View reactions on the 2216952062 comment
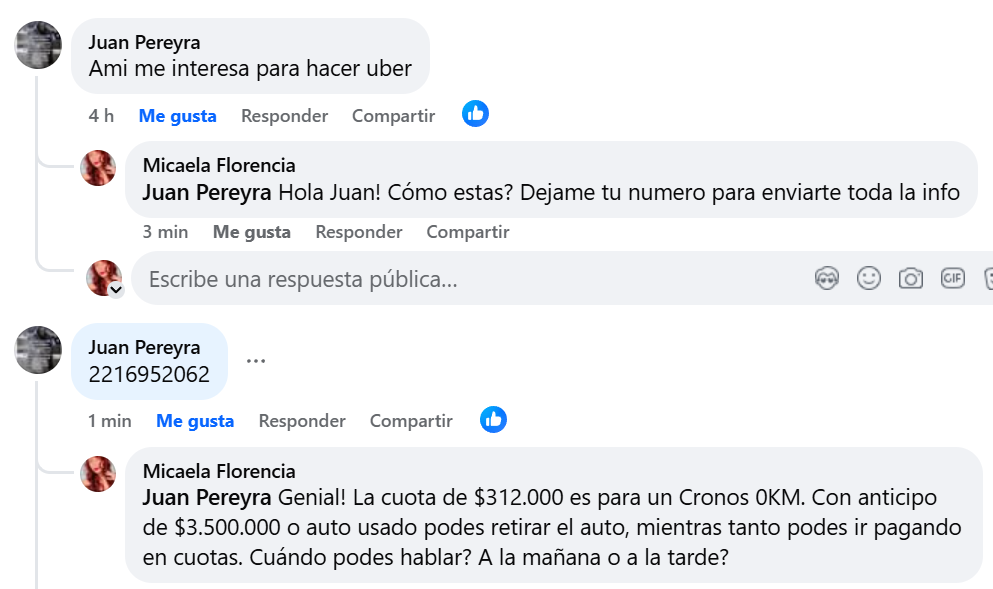 pos(493,420)
